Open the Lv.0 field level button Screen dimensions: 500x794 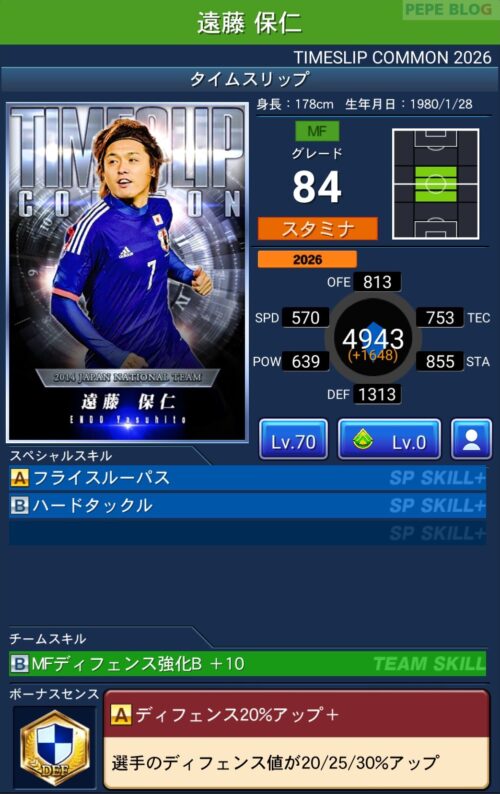pos(389,440)
